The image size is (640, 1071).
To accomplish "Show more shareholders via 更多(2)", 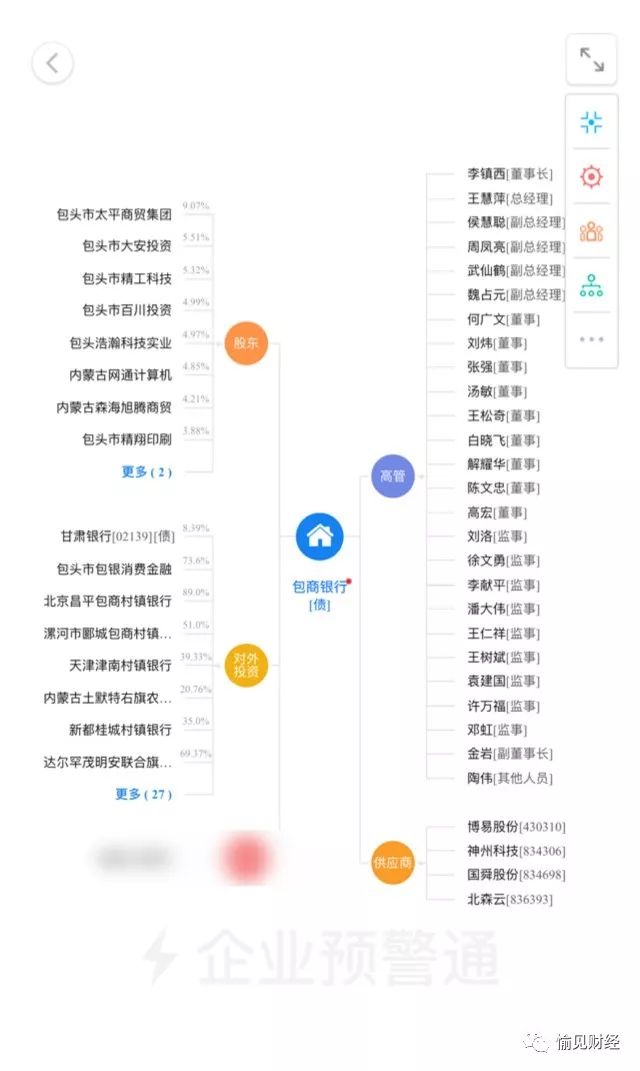I will (x=146, y=472).
